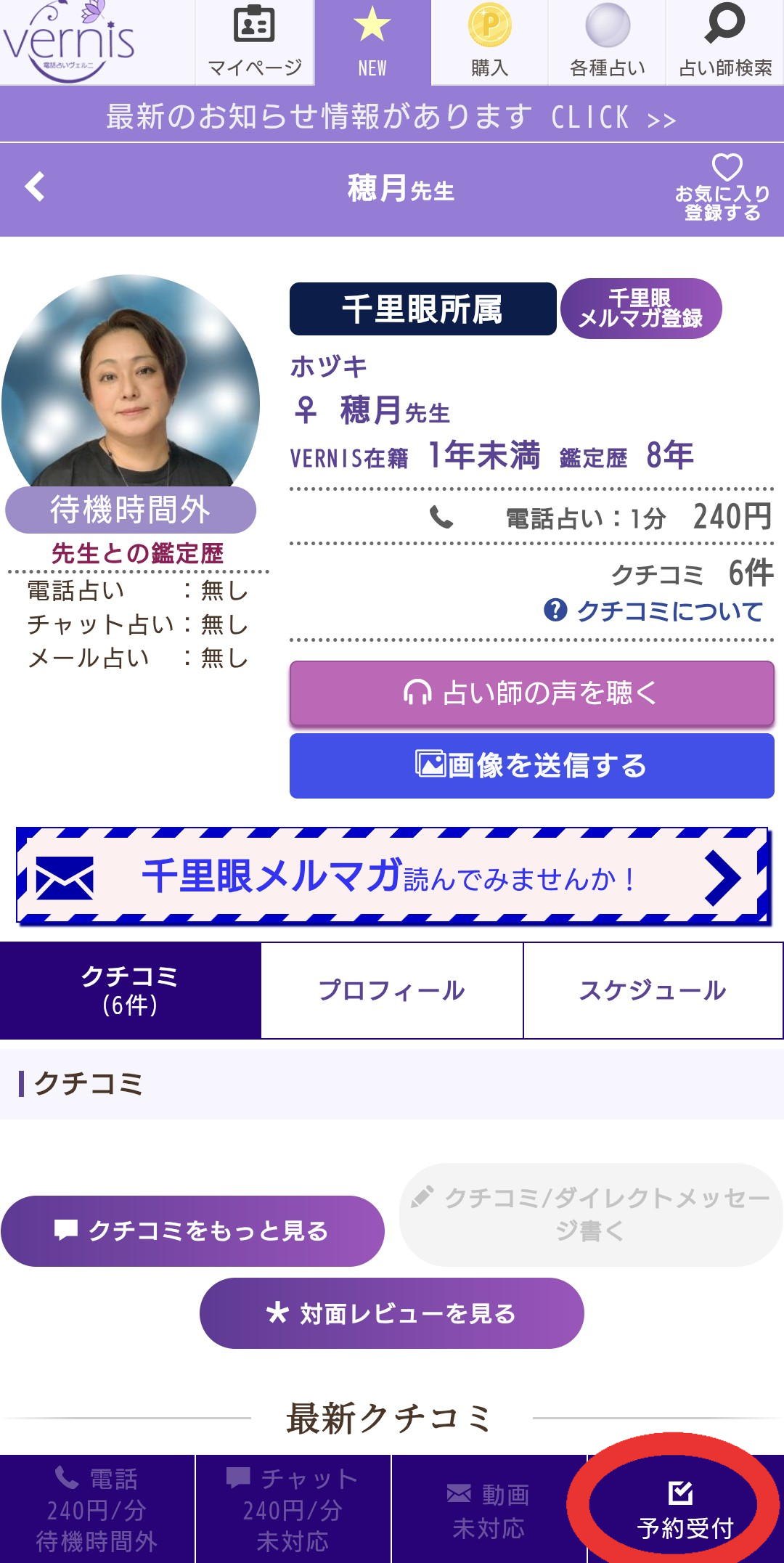Switch to スケジュール tab
Screen dimensions: 784x1563
click(653, 990)
